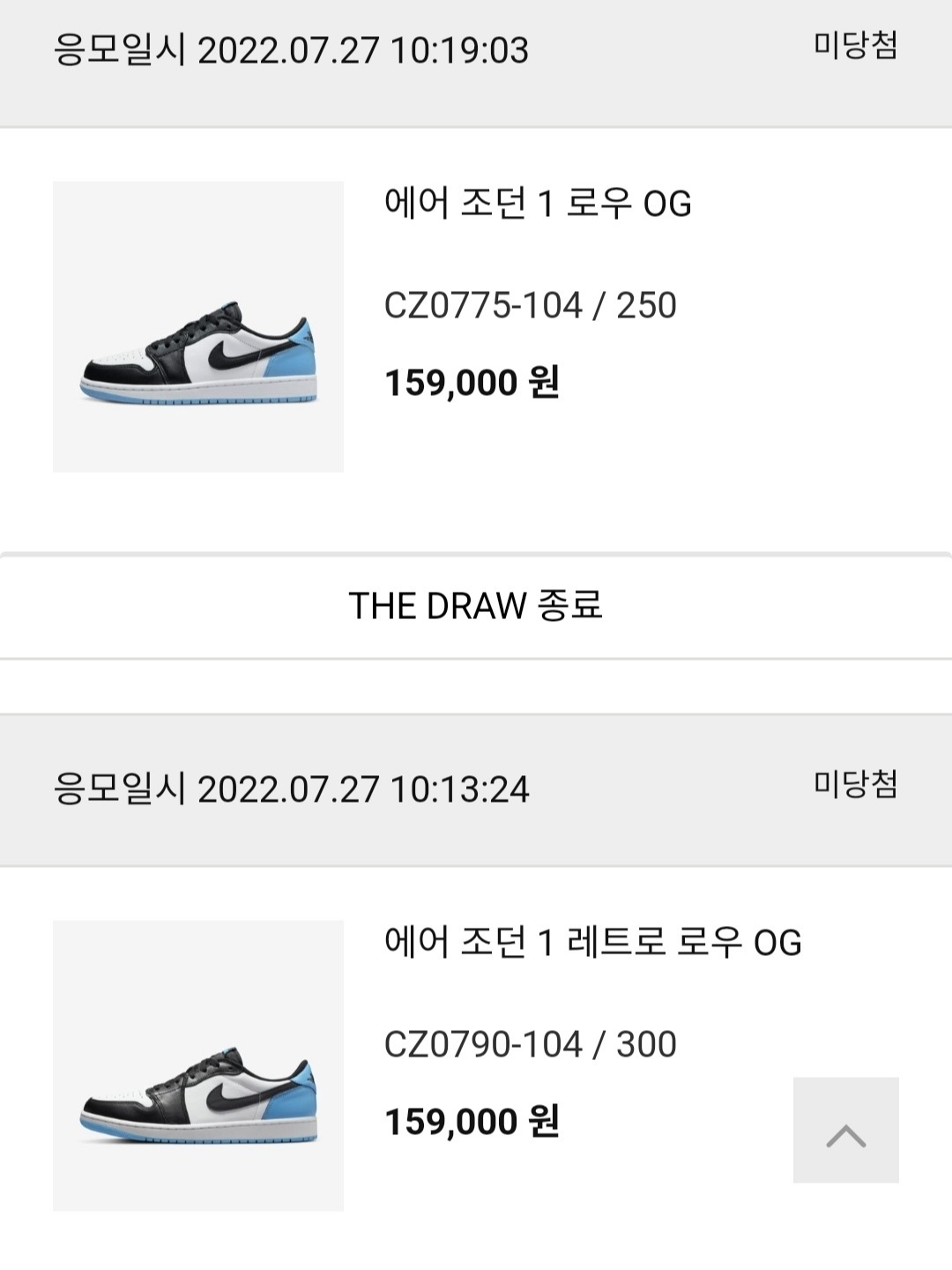The width and height of the screenshot is (952, 1270).
Task: Open the 에어 조던 1 레트로 로우 OG title
Action: point(592,943)
